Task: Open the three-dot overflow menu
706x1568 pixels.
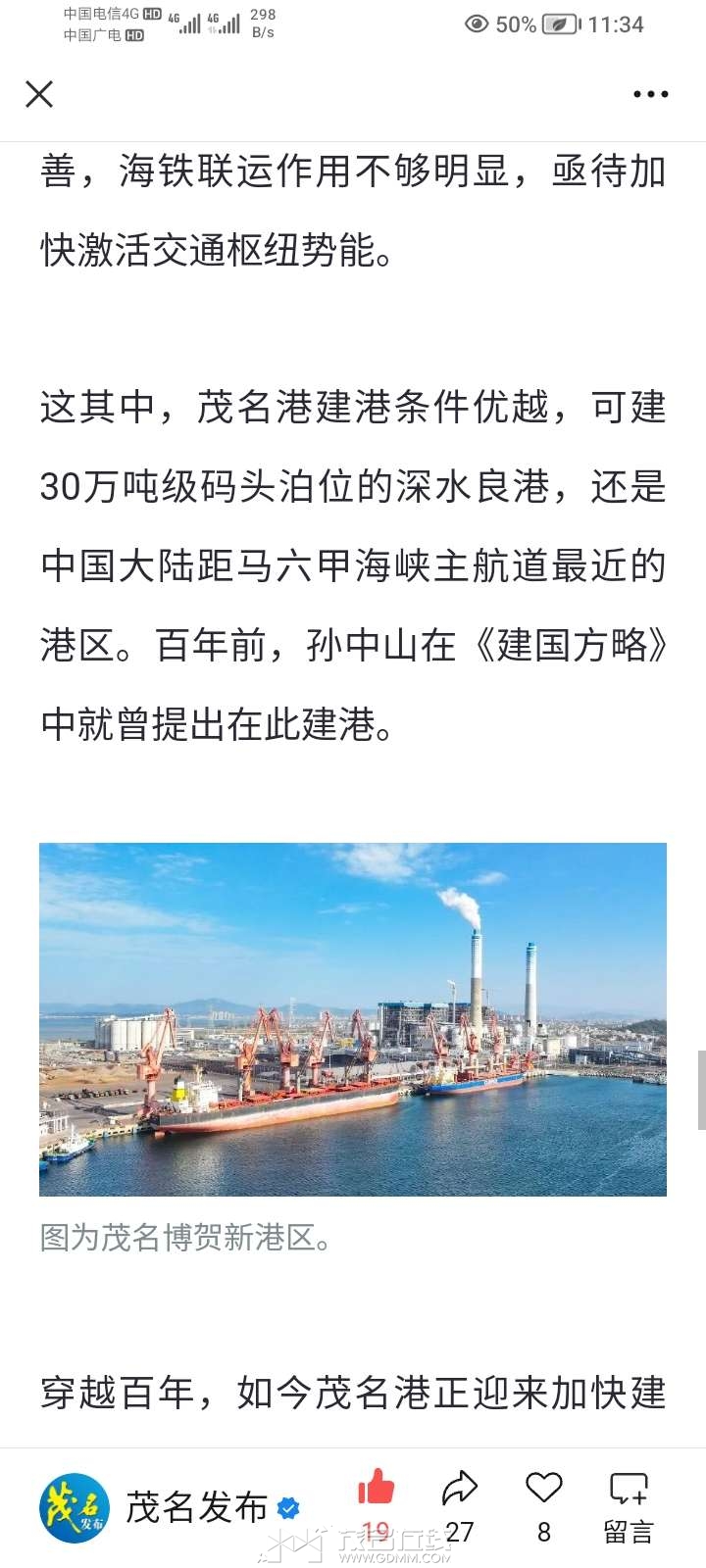Action: point(650,94)
